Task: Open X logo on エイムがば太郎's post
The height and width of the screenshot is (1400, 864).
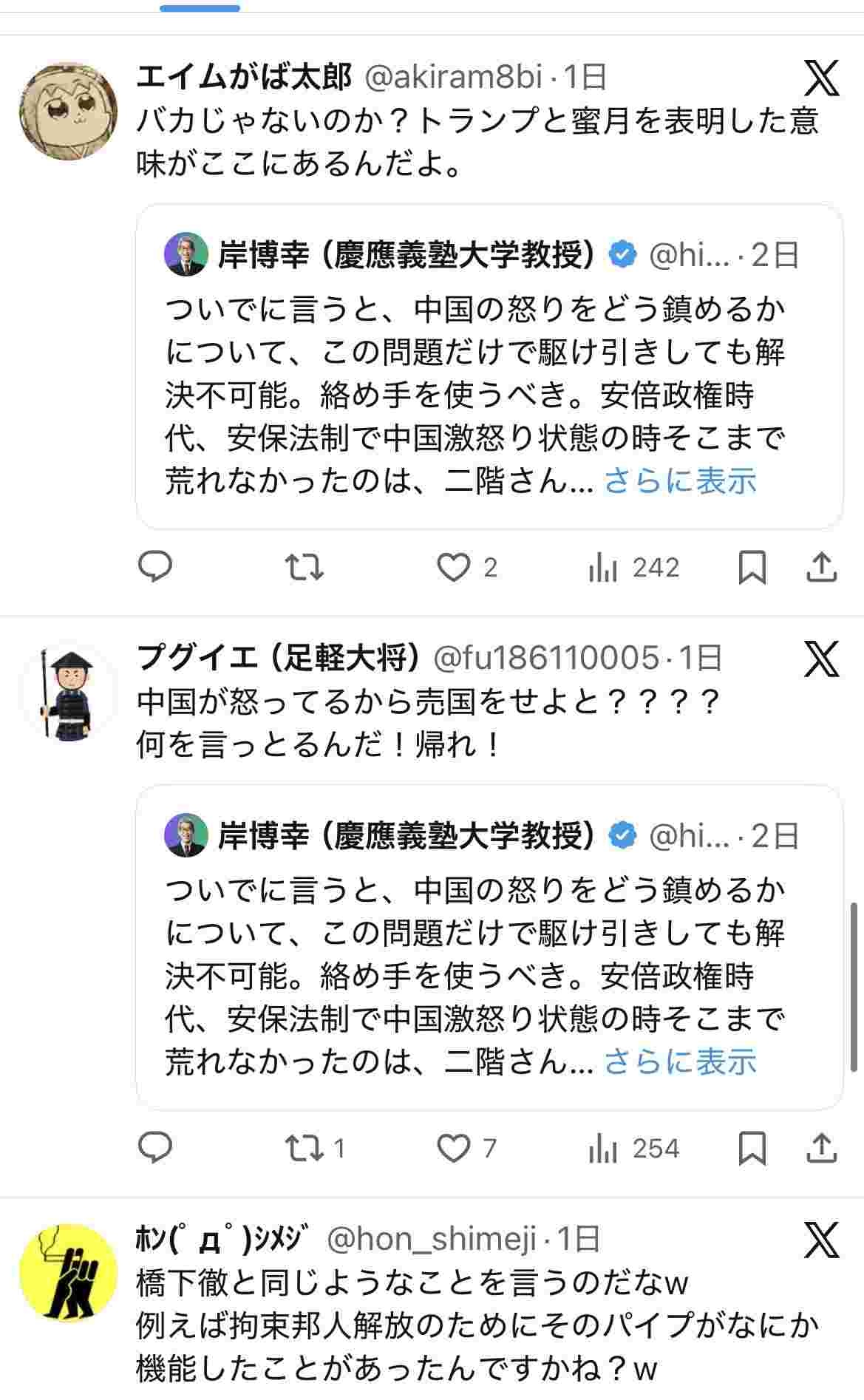Action: pyautogui.click(x=821, y=78)
